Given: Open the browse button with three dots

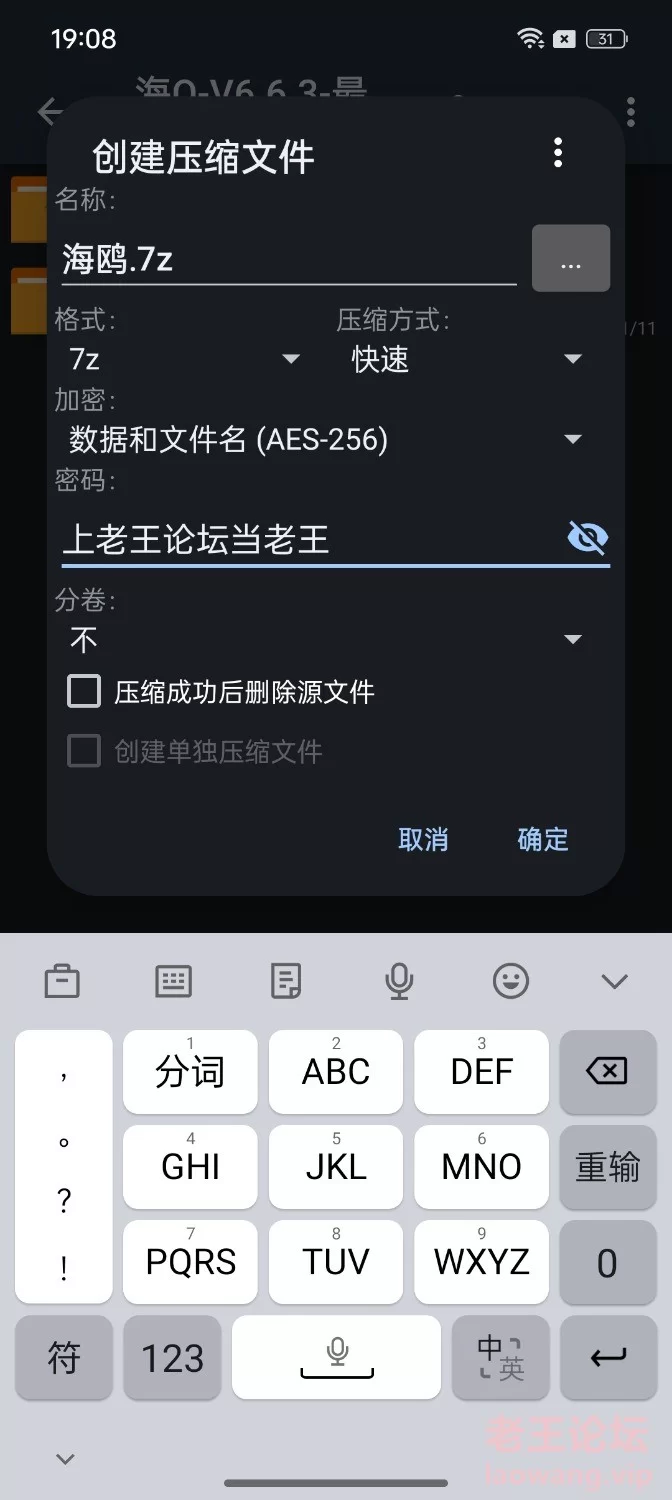Looking at the screenshot, I should 571,260.
